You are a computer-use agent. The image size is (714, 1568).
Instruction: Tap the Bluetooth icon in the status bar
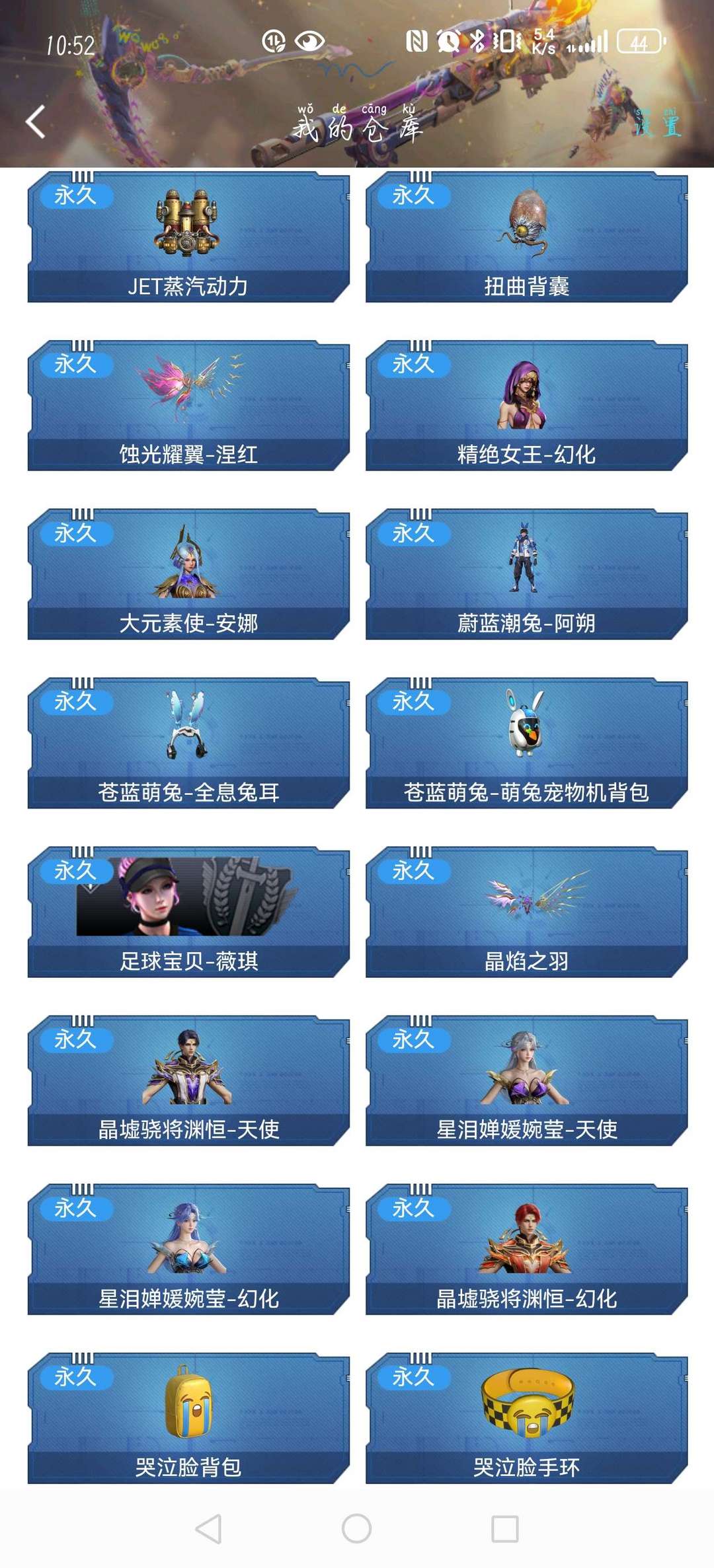478,40
